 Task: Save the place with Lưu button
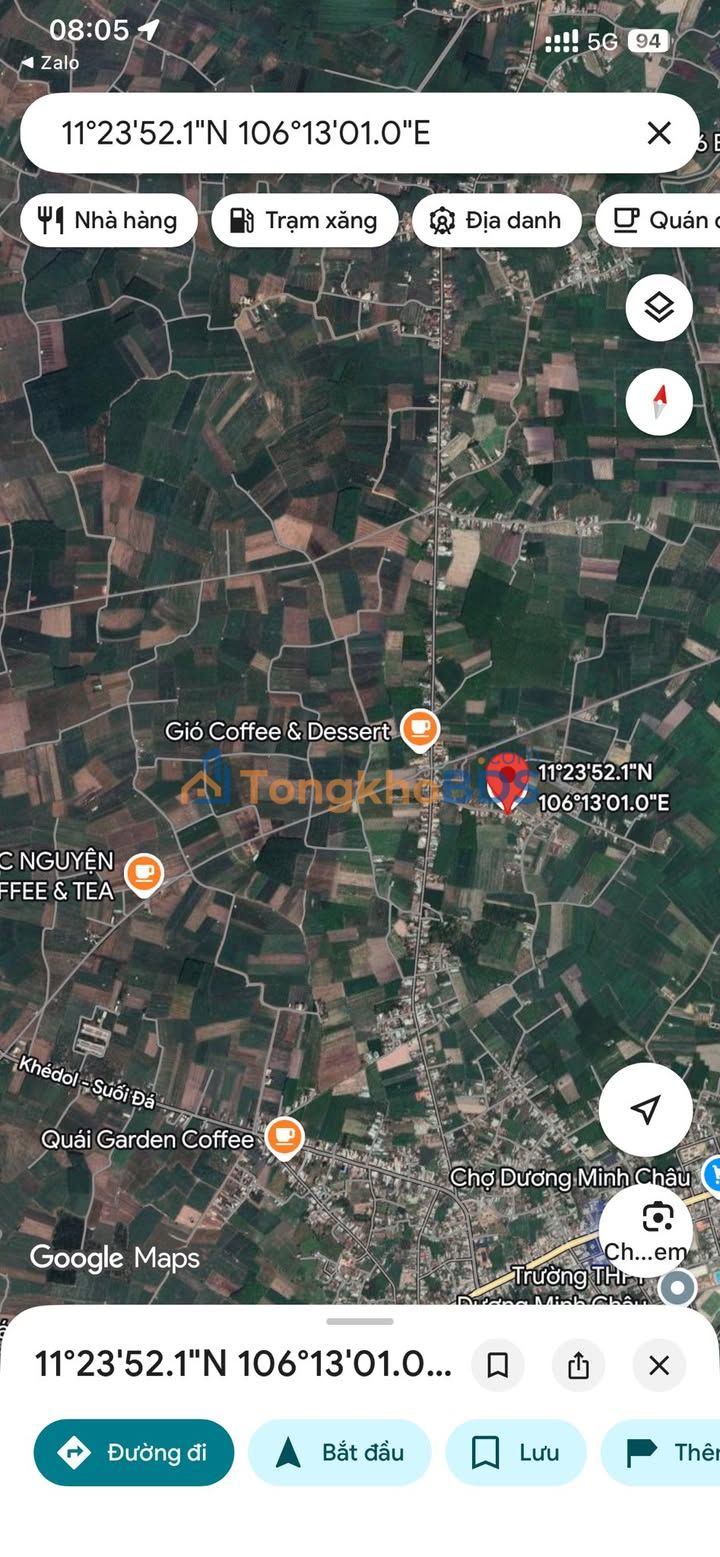point(516,1452)
